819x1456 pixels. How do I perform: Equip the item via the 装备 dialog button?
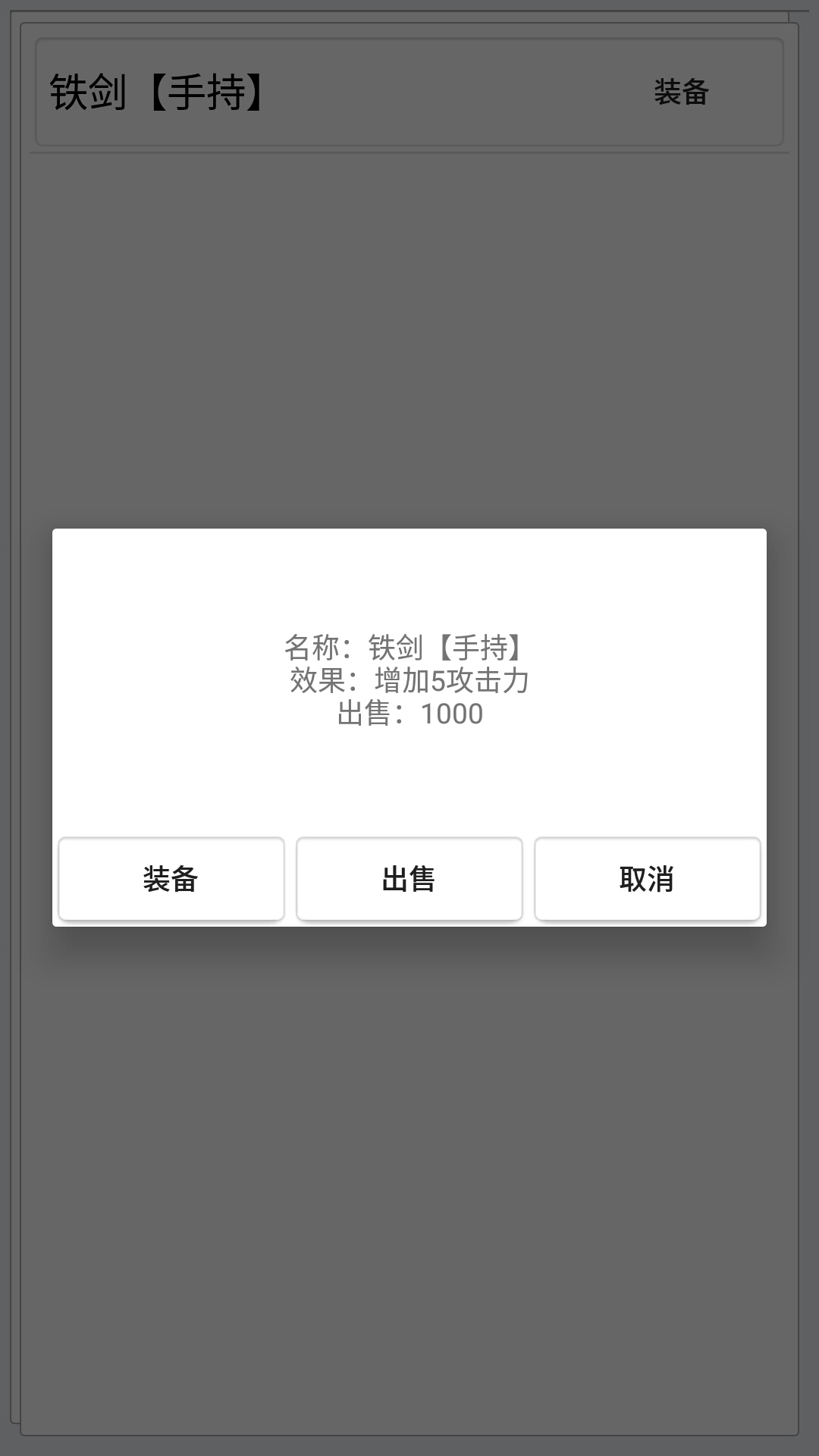pos(170,879)
